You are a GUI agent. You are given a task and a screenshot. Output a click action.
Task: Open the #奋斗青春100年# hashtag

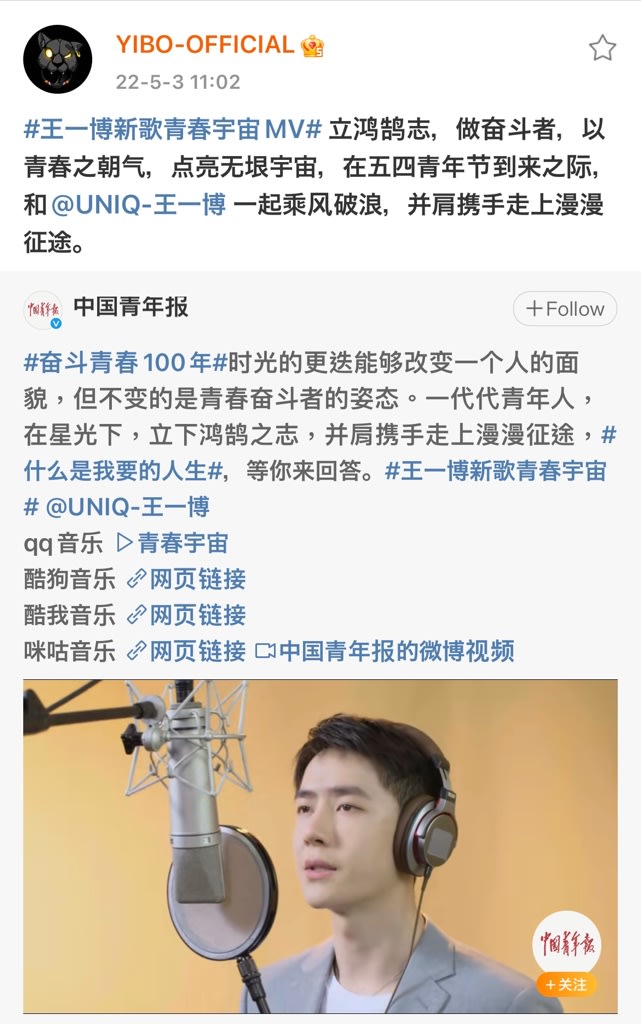click(x=125, y=362)
